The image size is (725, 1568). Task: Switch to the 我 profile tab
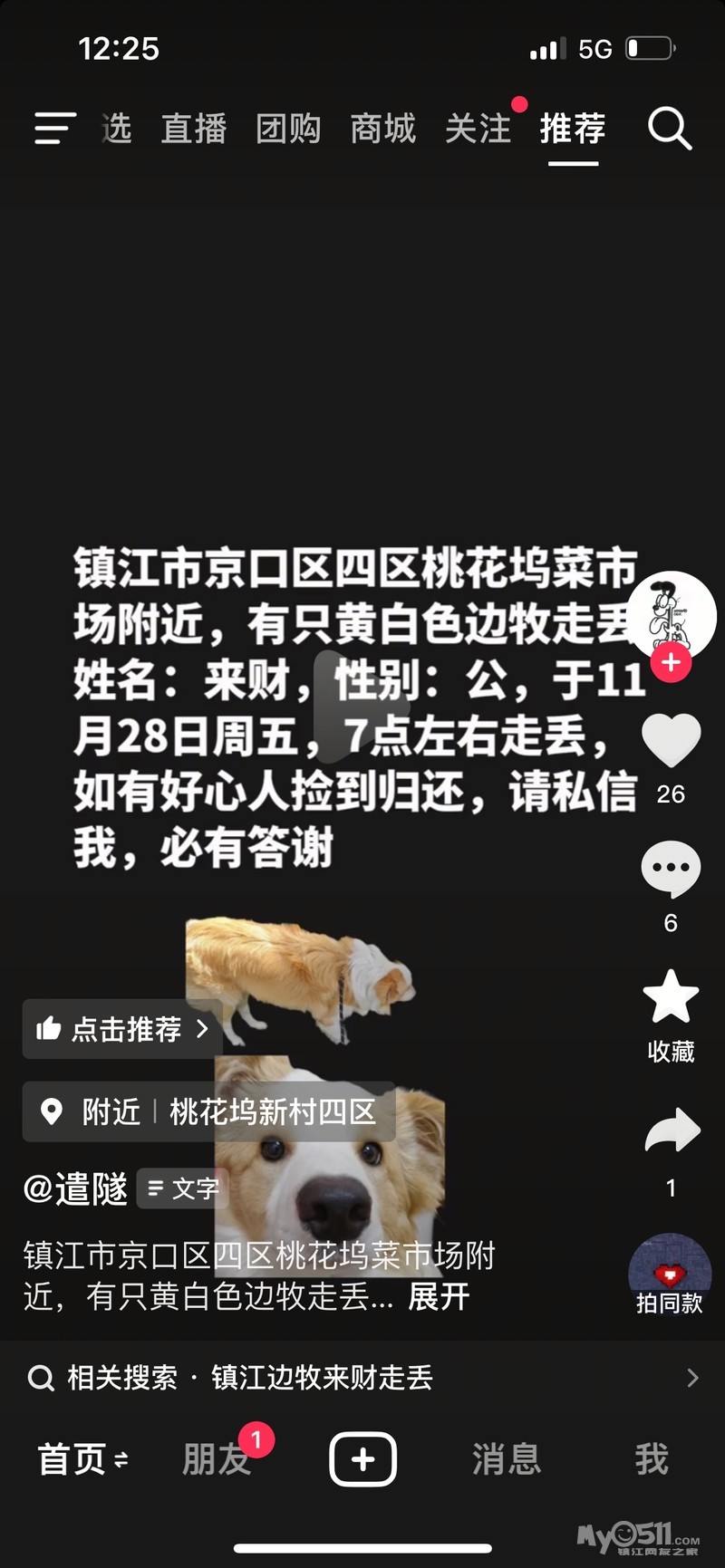coord(652,1459)
